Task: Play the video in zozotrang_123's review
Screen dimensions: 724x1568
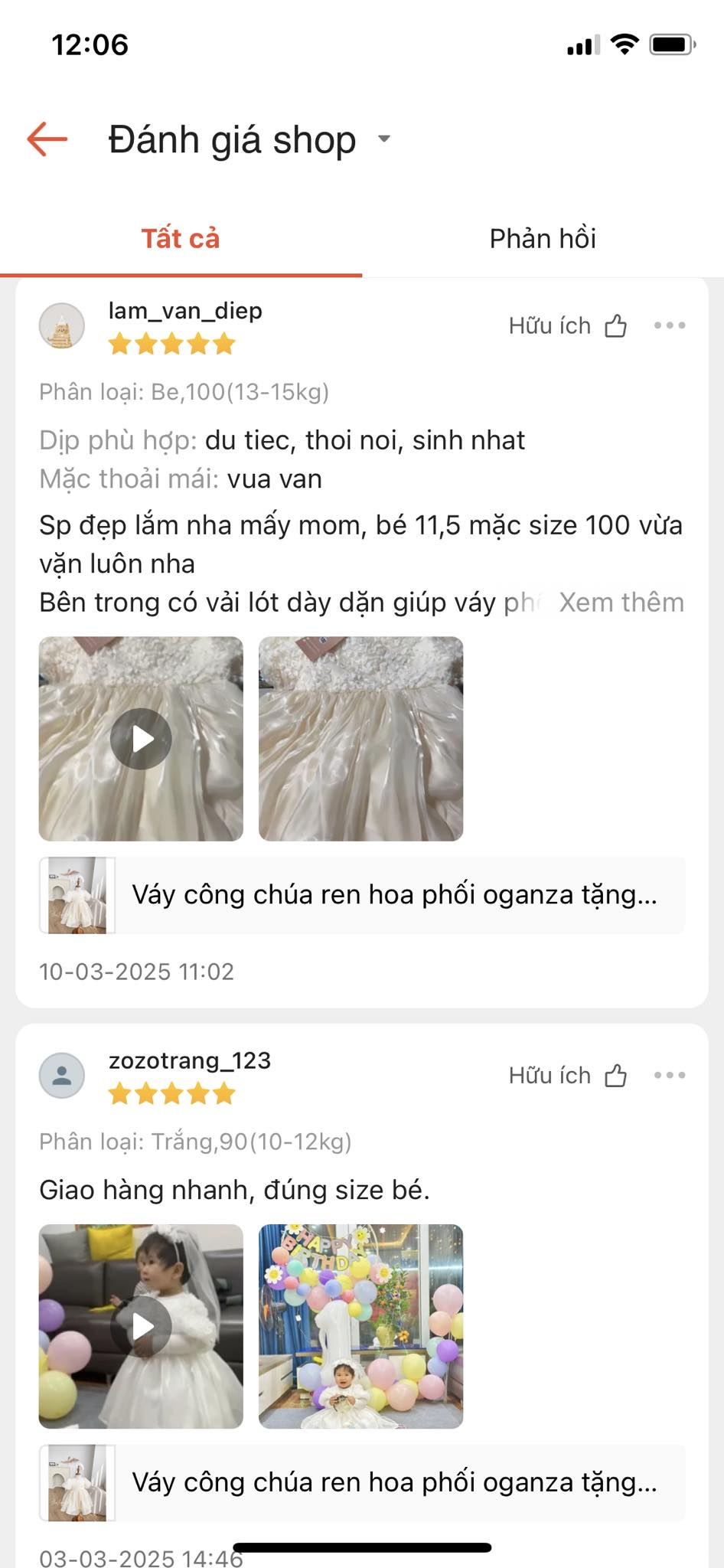Action: pyautogui.click(x=141, y=1326)
